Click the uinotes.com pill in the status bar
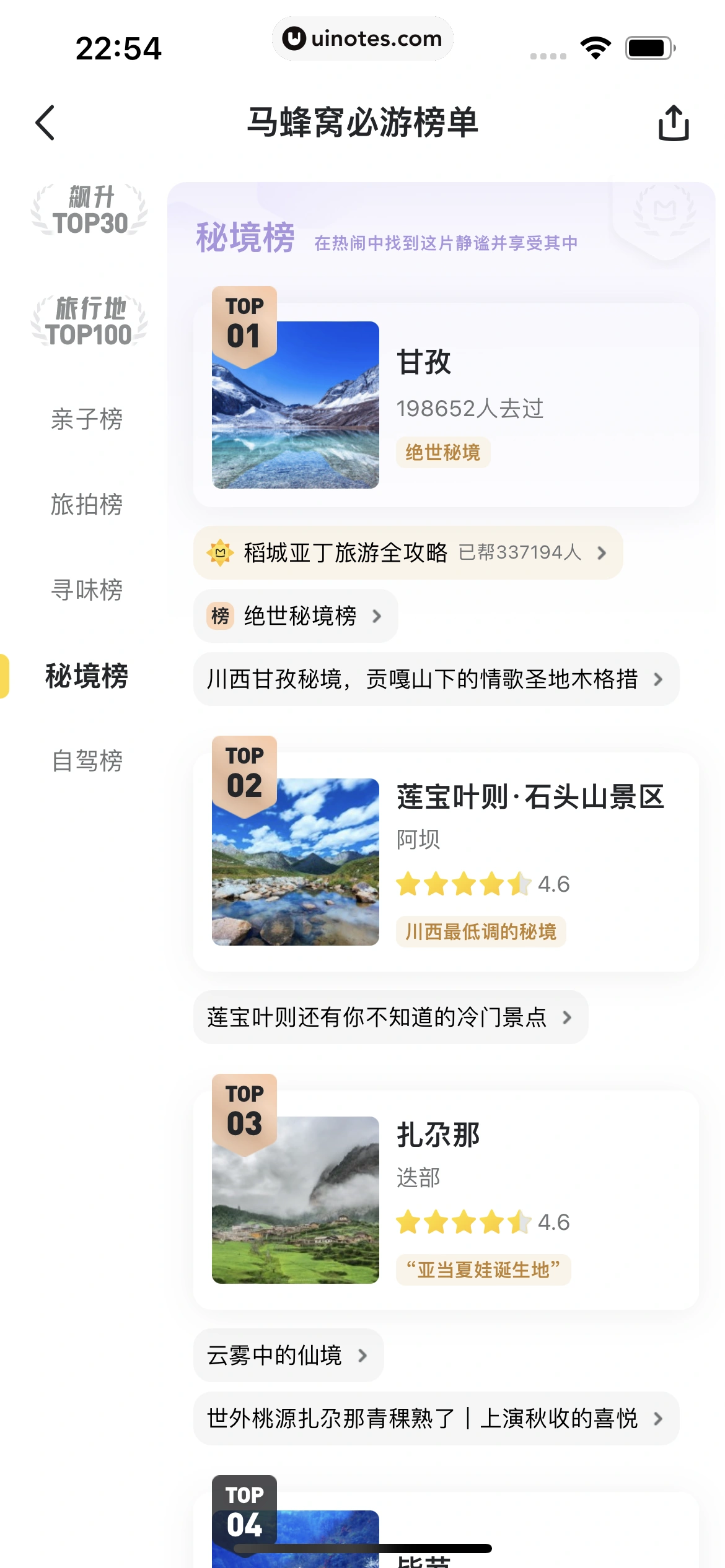The width and height of the screenshot is (725, 1568). coord(362,38)
